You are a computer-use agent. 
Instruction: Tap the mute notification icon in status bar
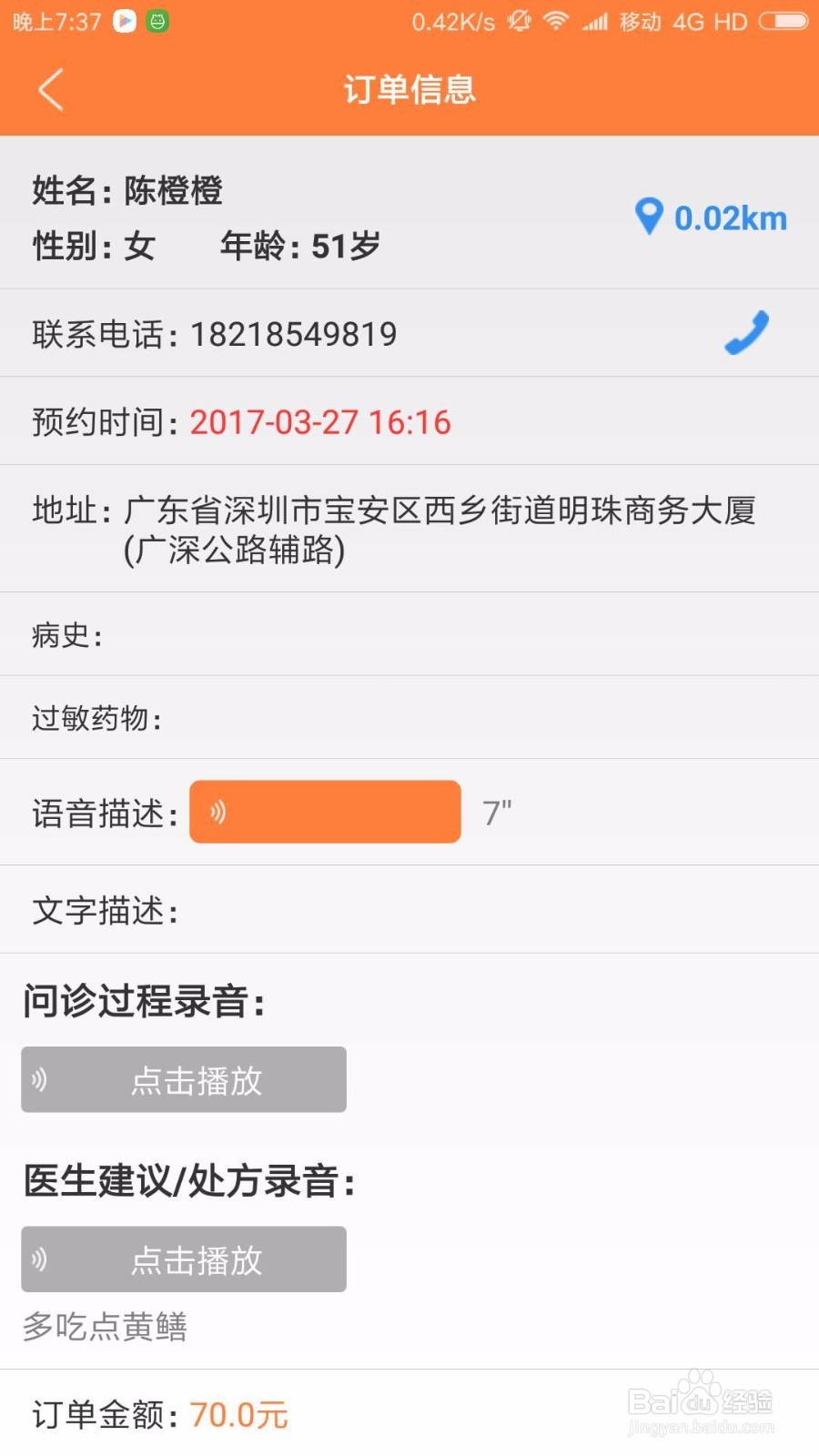[x=517, y=21]
